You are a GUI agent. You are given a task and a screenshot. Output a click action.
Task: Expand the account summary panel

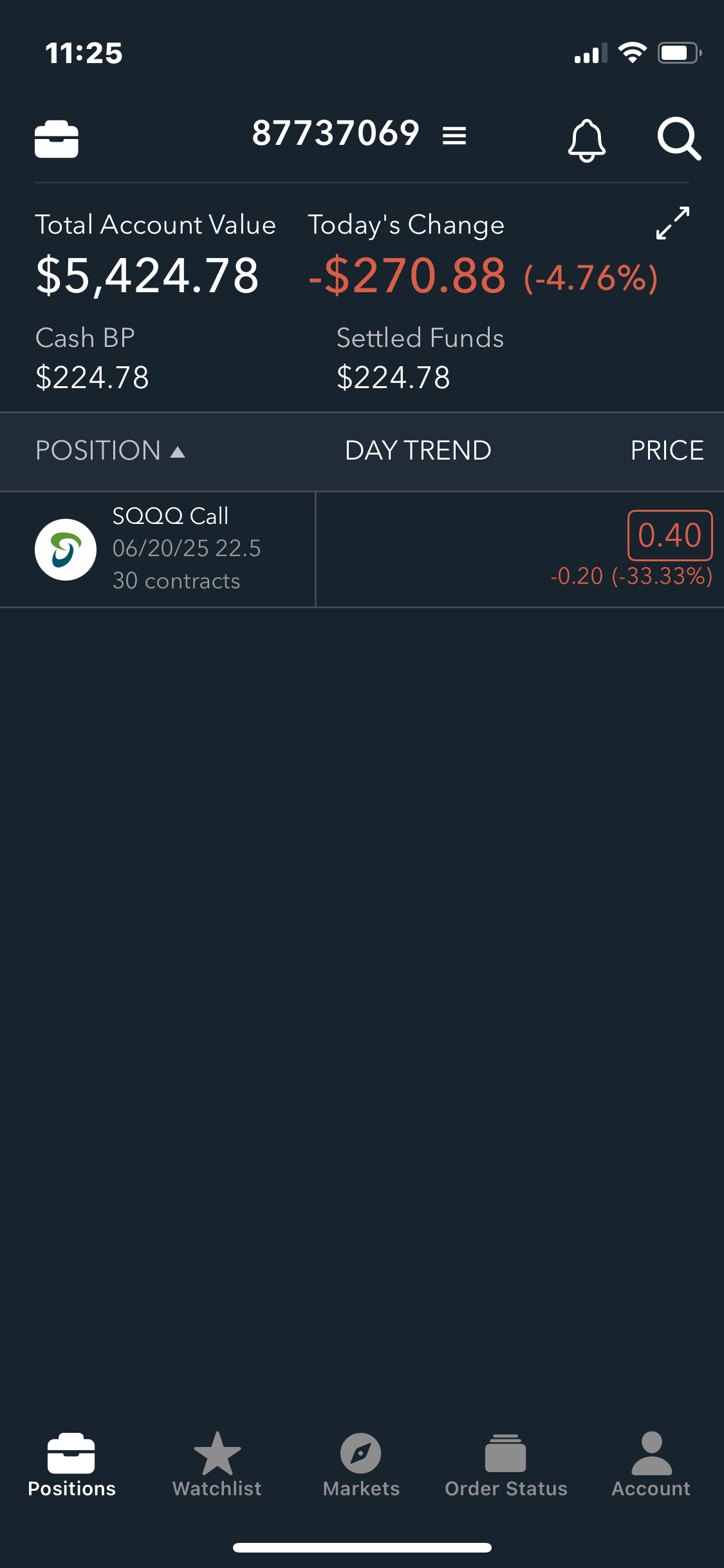[673, 223]
